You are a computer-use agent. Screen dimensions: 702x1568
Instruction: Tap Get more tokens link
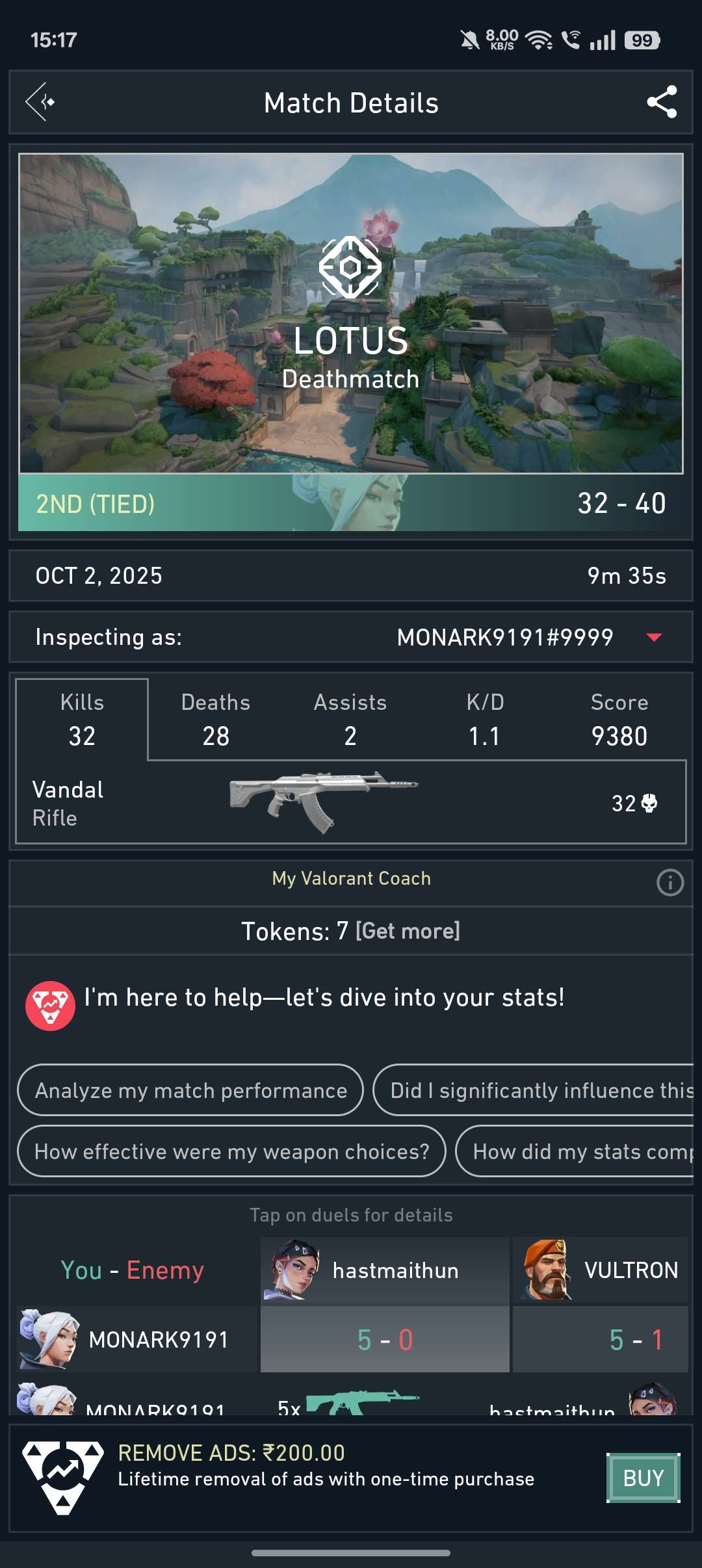[x=408, y=931]
